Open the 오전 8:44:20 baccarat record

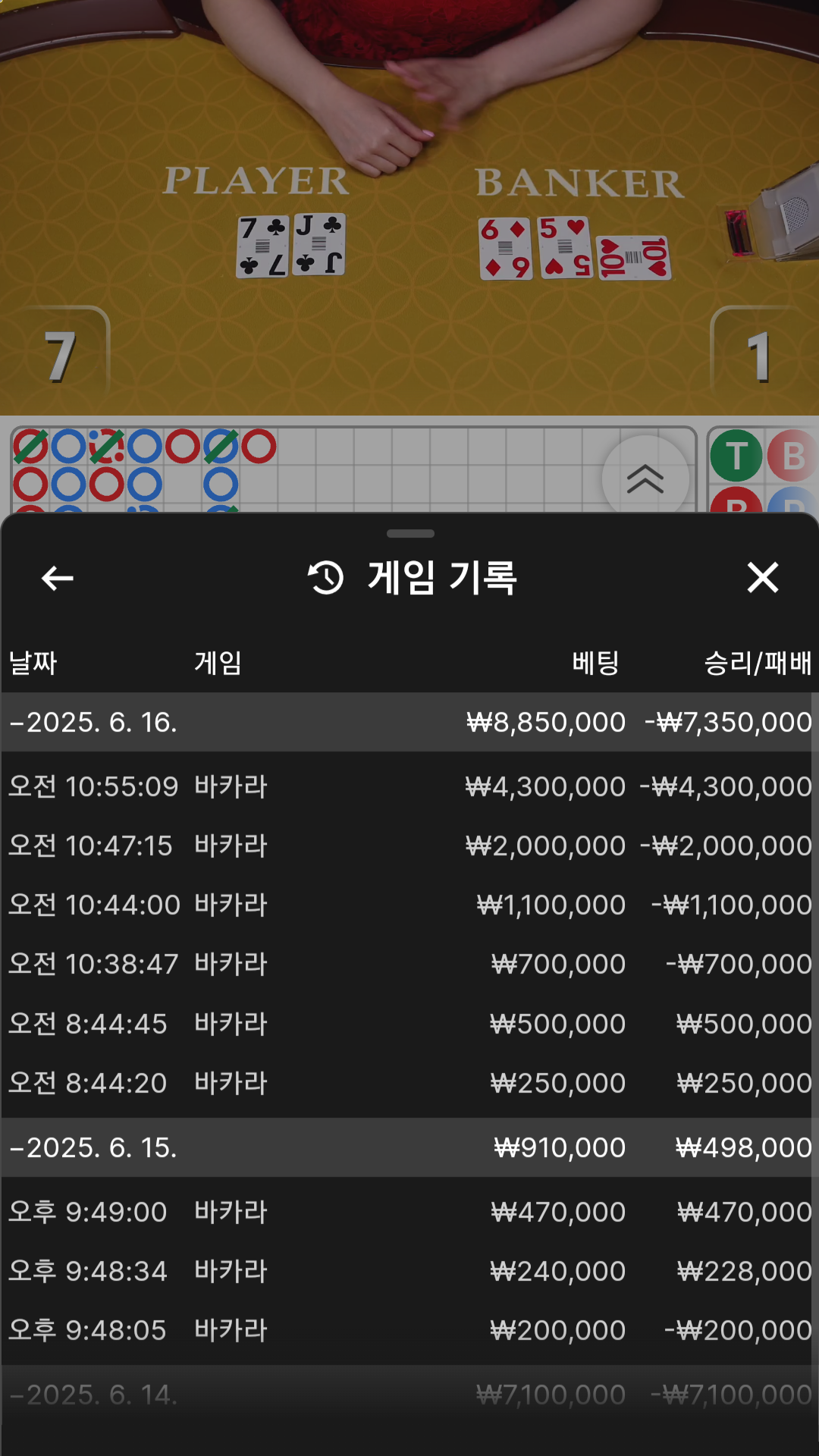409,1083
